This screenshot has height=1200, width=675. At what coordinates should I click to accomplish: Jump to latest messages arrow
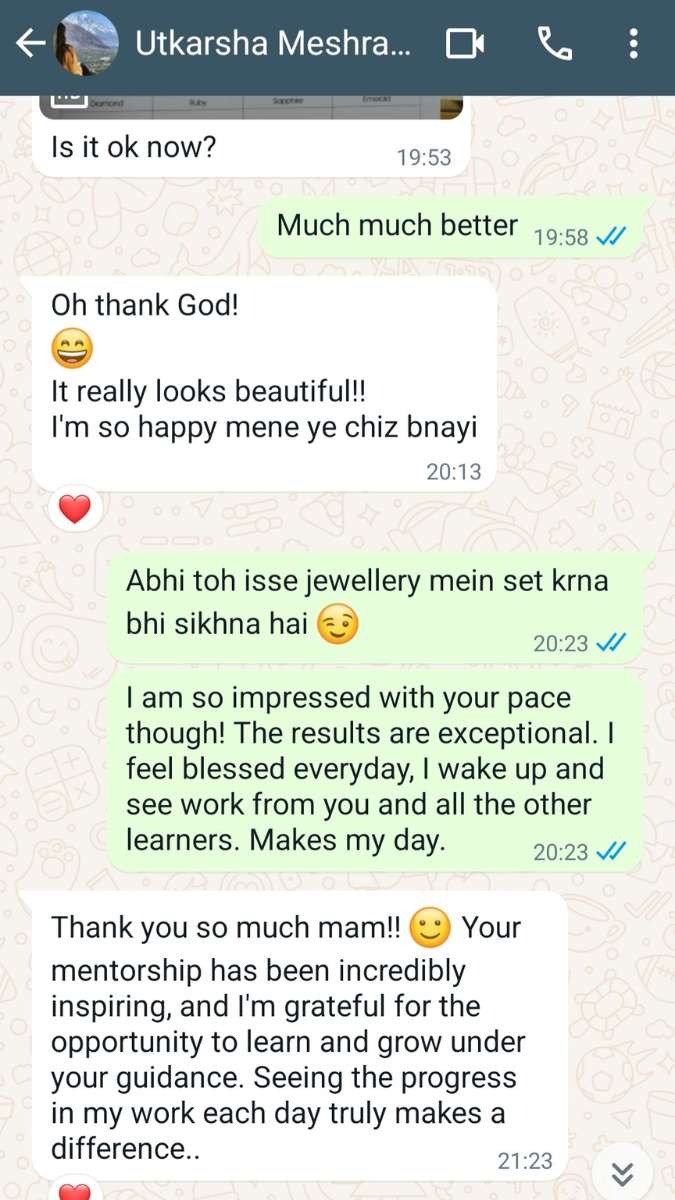[623, 1172]
